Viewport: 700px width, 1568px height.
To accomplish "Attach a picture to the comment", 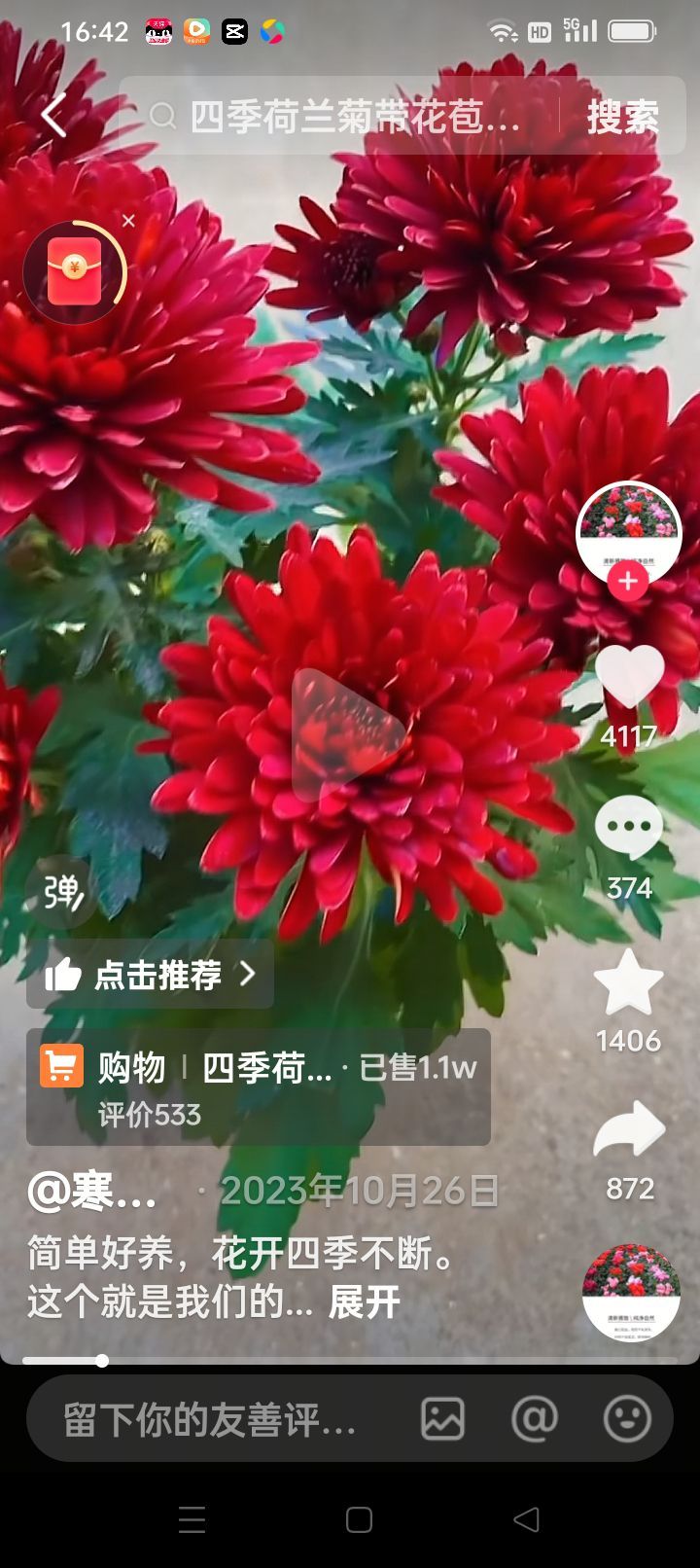I will coord(442,1419).
